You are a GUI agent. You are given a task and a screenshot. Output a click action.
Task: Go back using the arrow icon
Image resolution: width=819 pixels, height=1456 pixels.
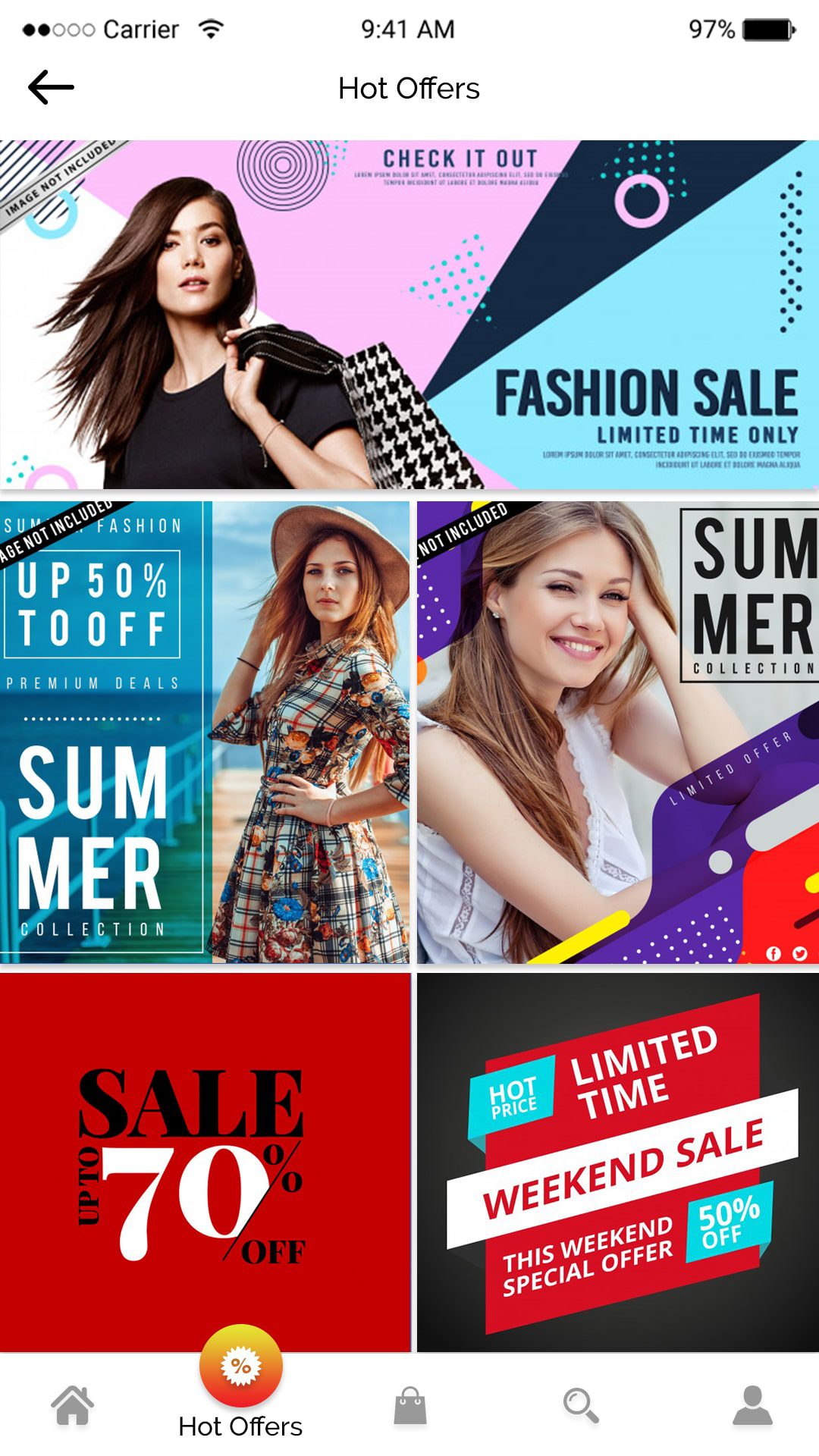(x=51, y=88)
